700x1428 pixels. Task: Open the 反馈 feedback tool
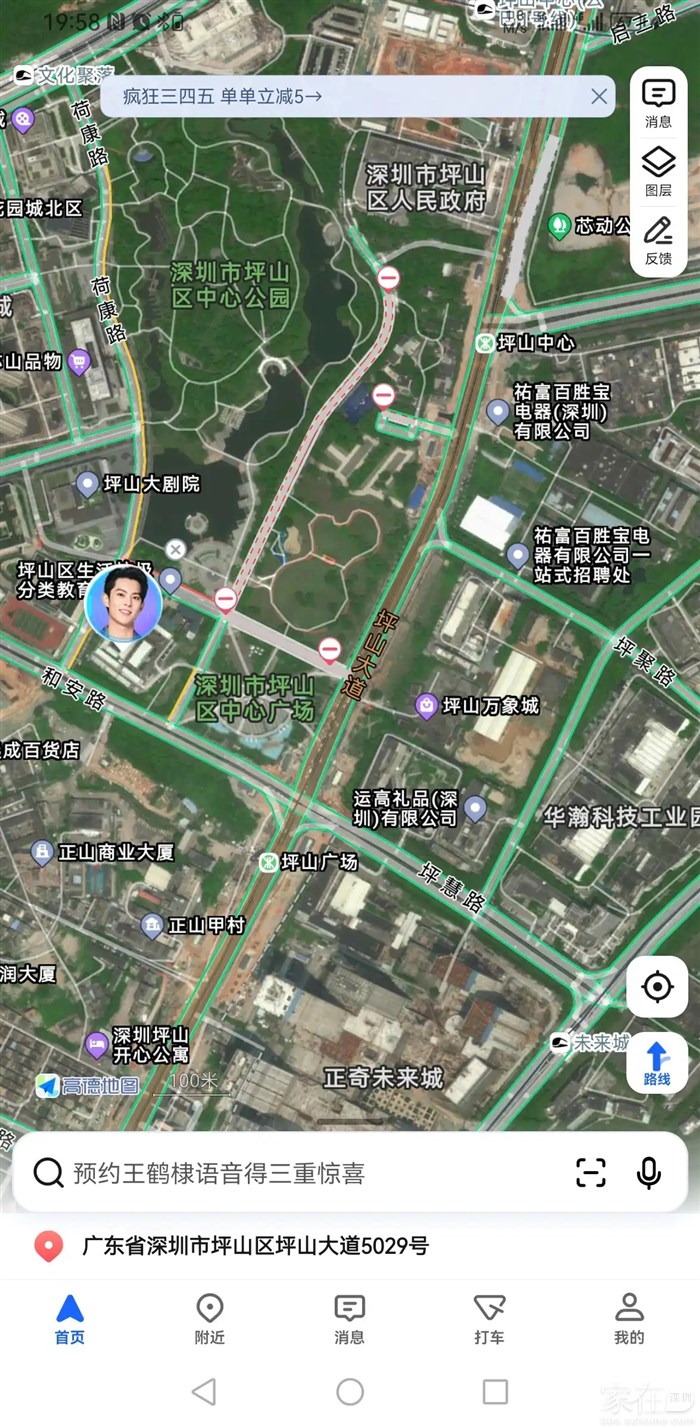[x=658, y=240]
